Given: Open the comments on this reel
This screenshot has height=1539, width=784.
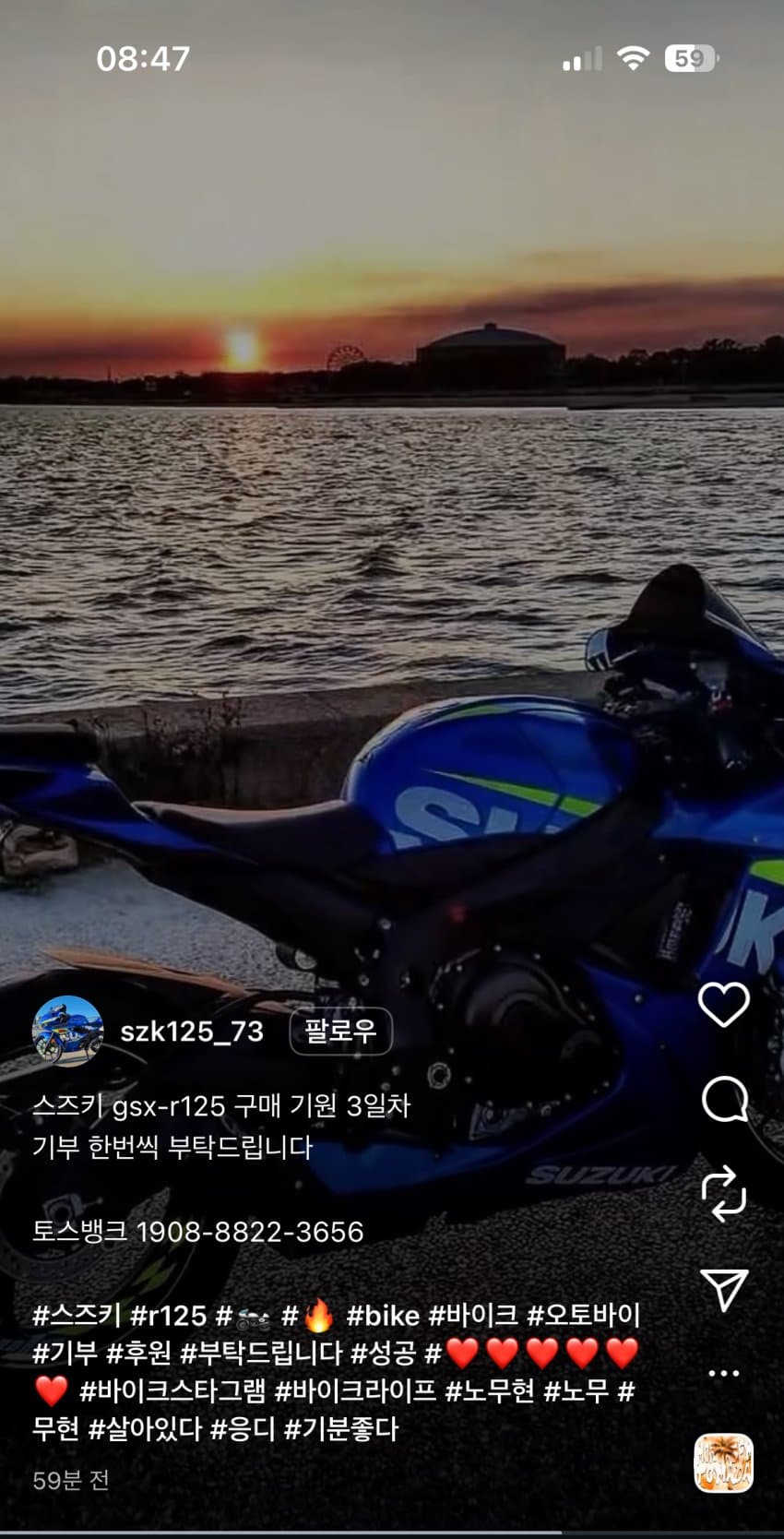Looking at the screenshot, I should 724,1099.
